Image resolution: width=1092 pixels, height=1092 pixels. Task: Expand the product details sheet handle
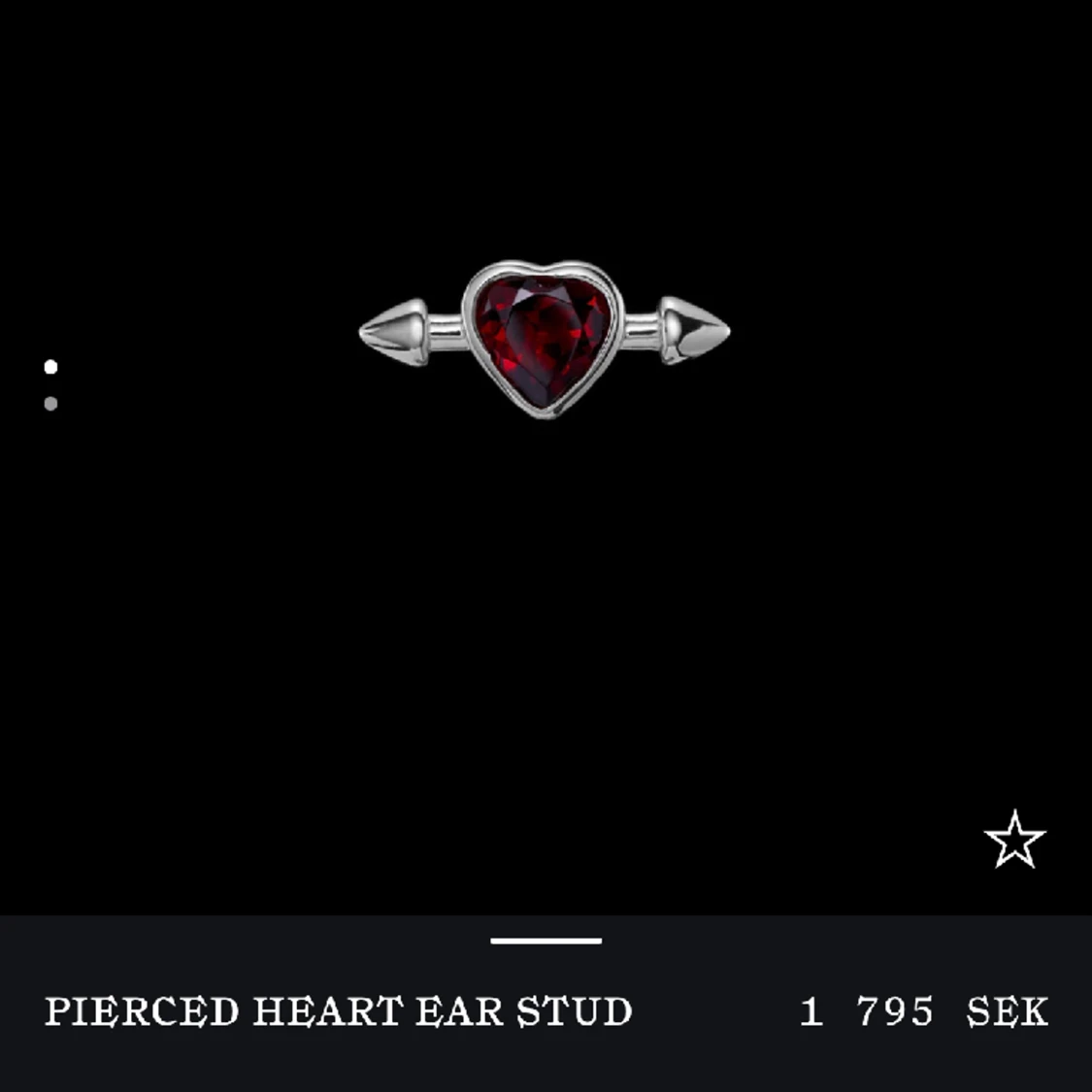click(x=546, y=941)
